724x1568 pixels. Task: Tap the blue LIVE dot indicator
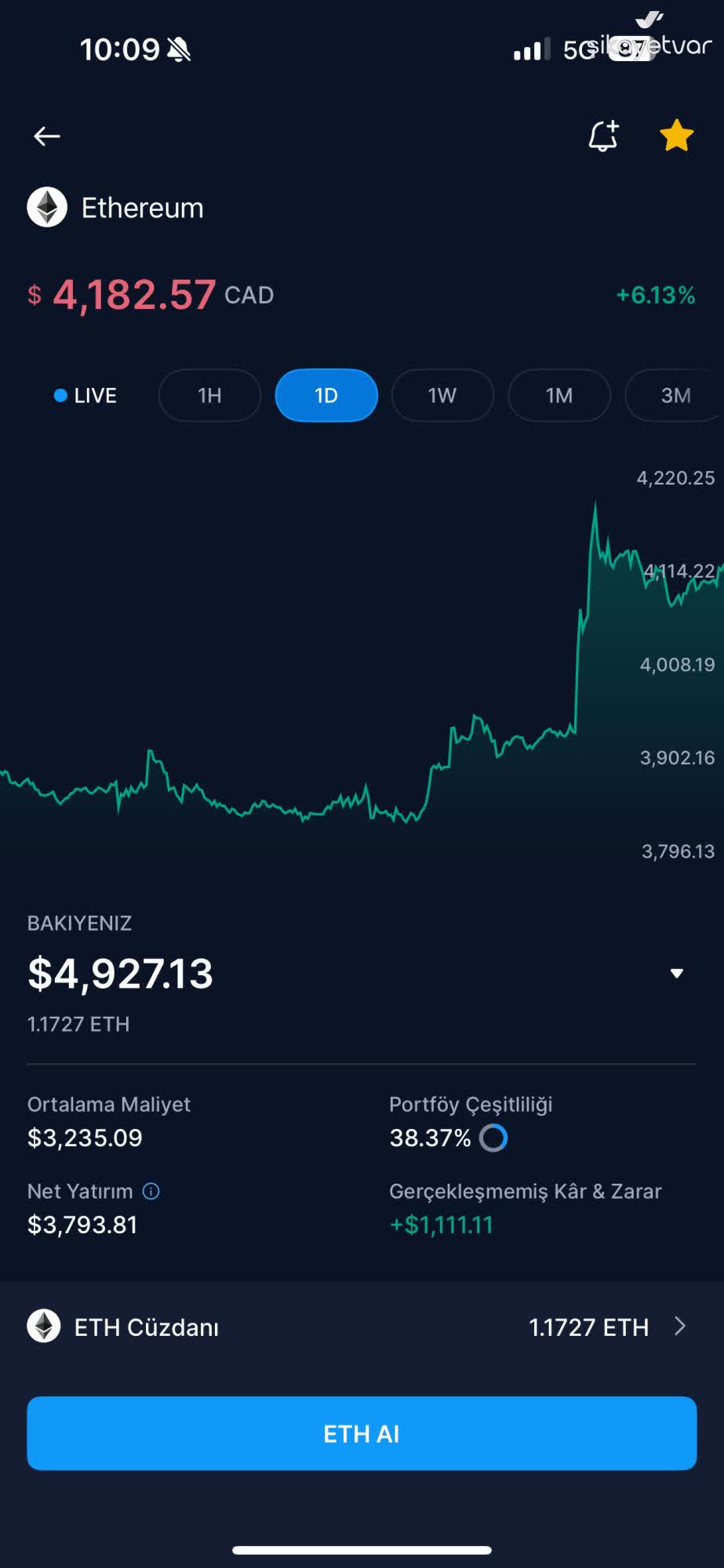click(60, 396)
